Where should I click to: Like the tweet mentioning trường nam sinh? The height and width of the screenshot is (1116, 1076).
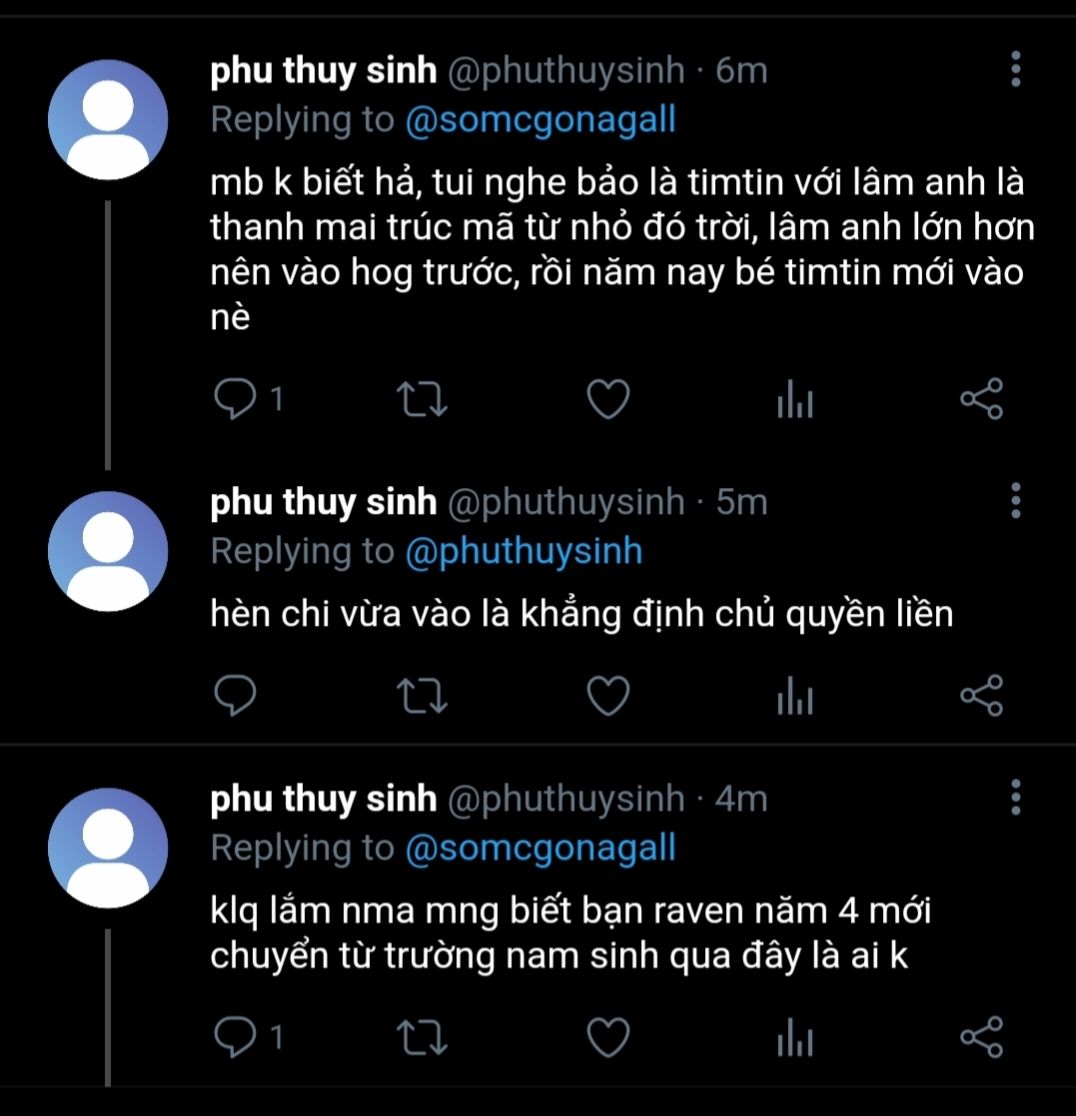pyautogui.click(x=607, y=1037)
